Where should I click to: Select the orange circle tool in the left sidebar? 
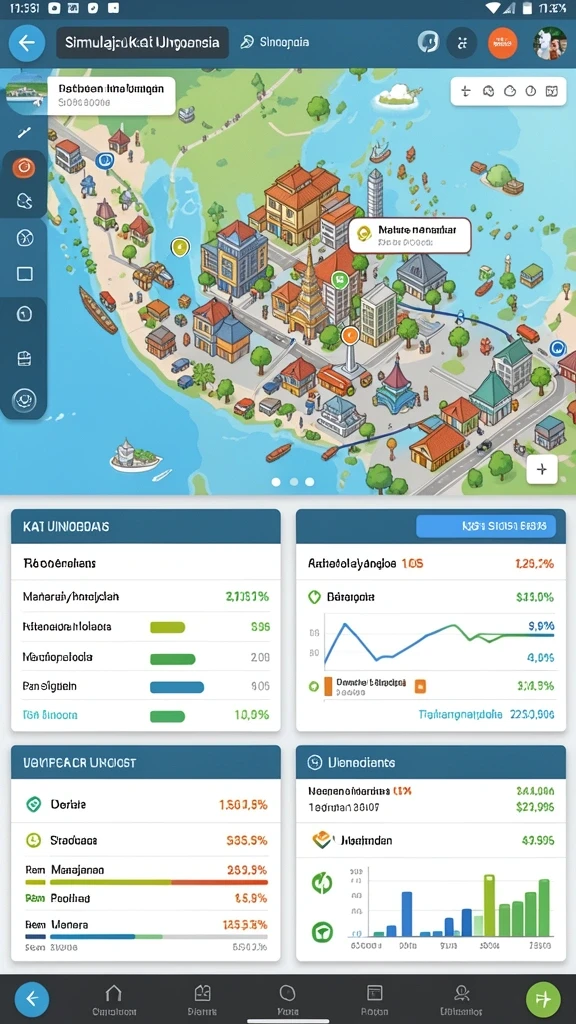point(24,168)
